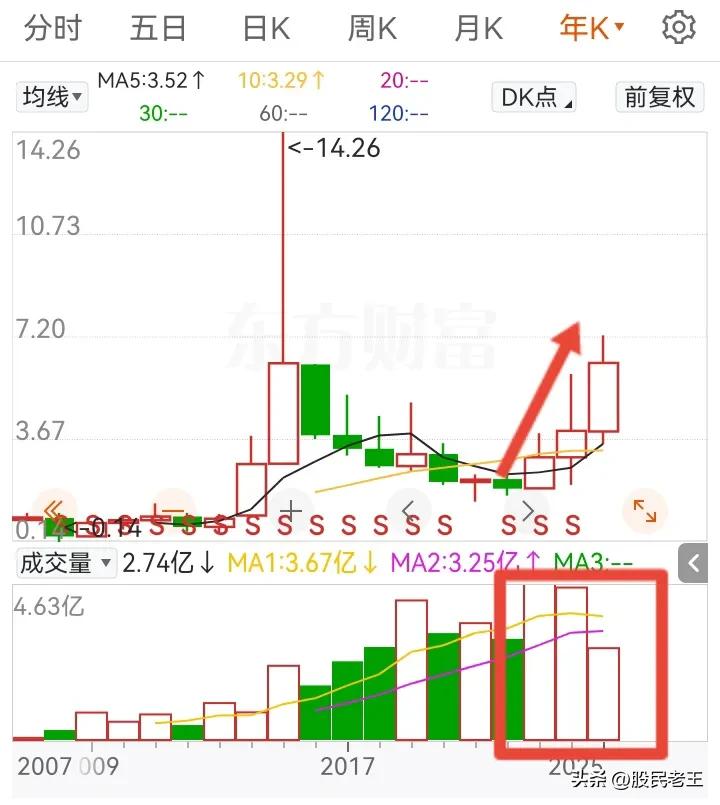Show the 周K weekly chart

(x=372, y=28)
